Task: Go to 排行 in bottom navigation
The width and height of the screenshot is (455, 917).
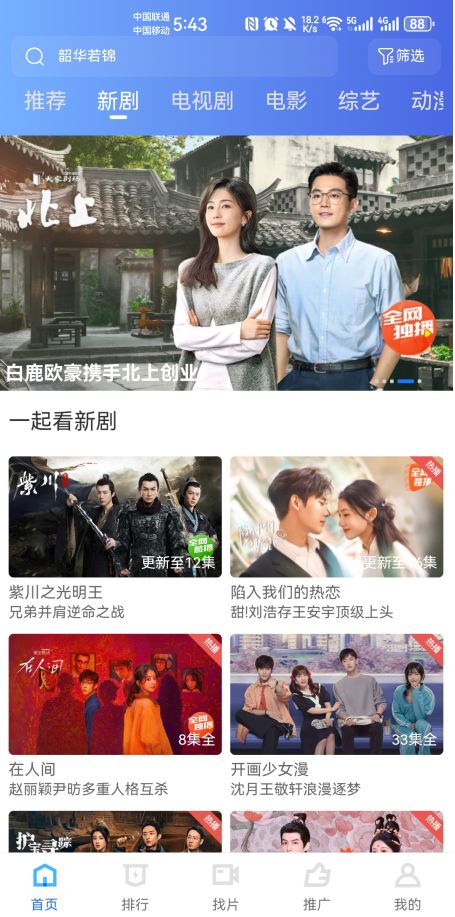Action: 135,887
